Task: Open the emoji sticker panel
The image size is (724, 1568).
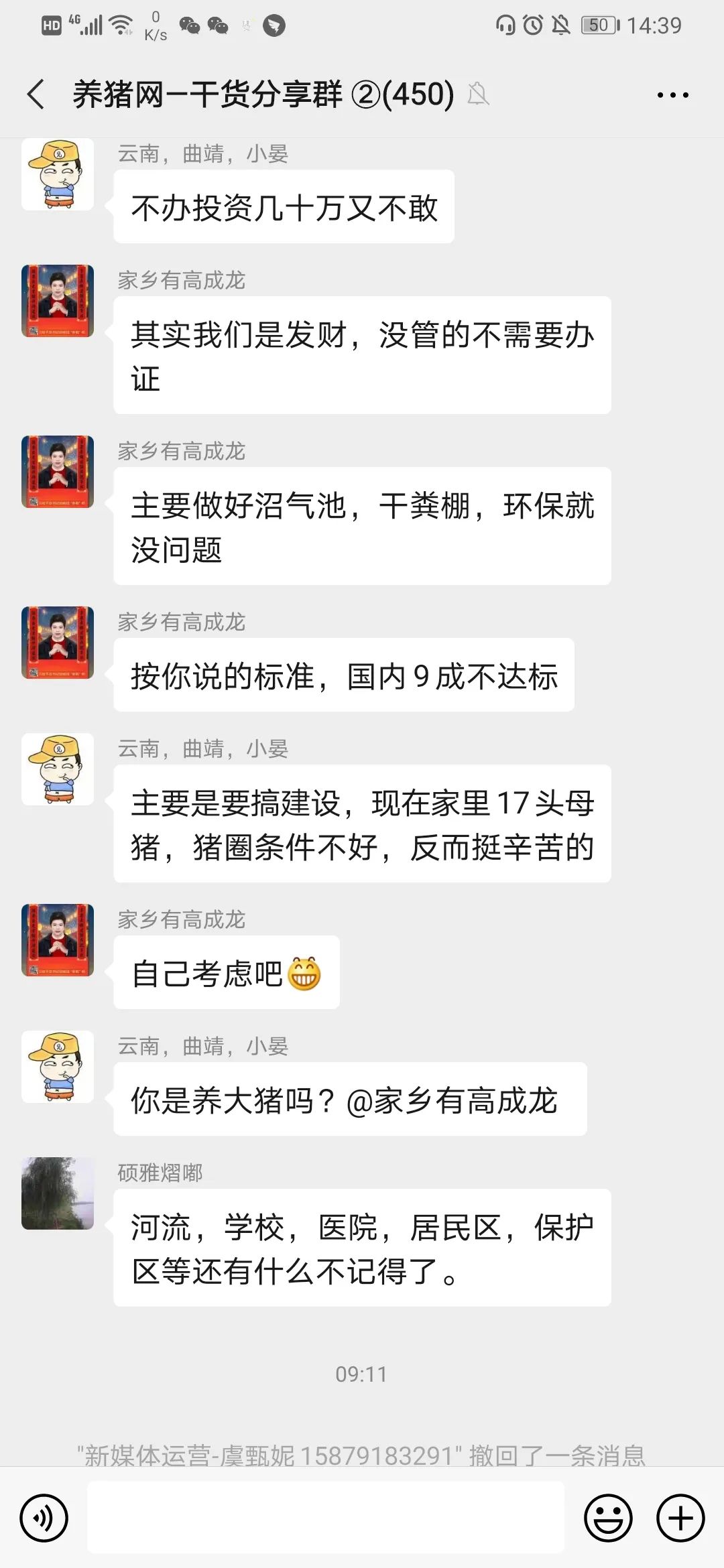Action: [x=608, y=1518]
